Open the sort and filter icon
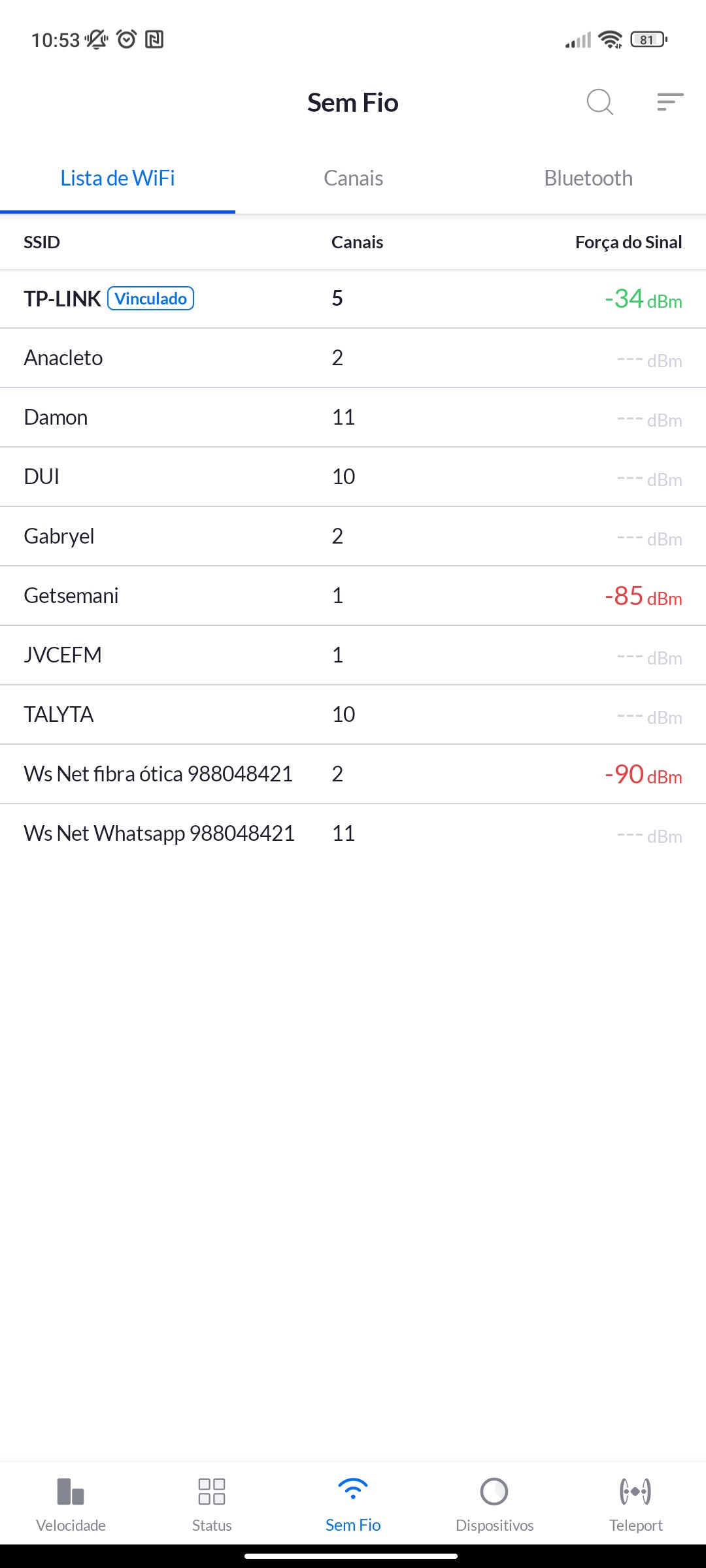Image resolution: width=706 pixels, height=1568 pixels. (x=670, y=102)
